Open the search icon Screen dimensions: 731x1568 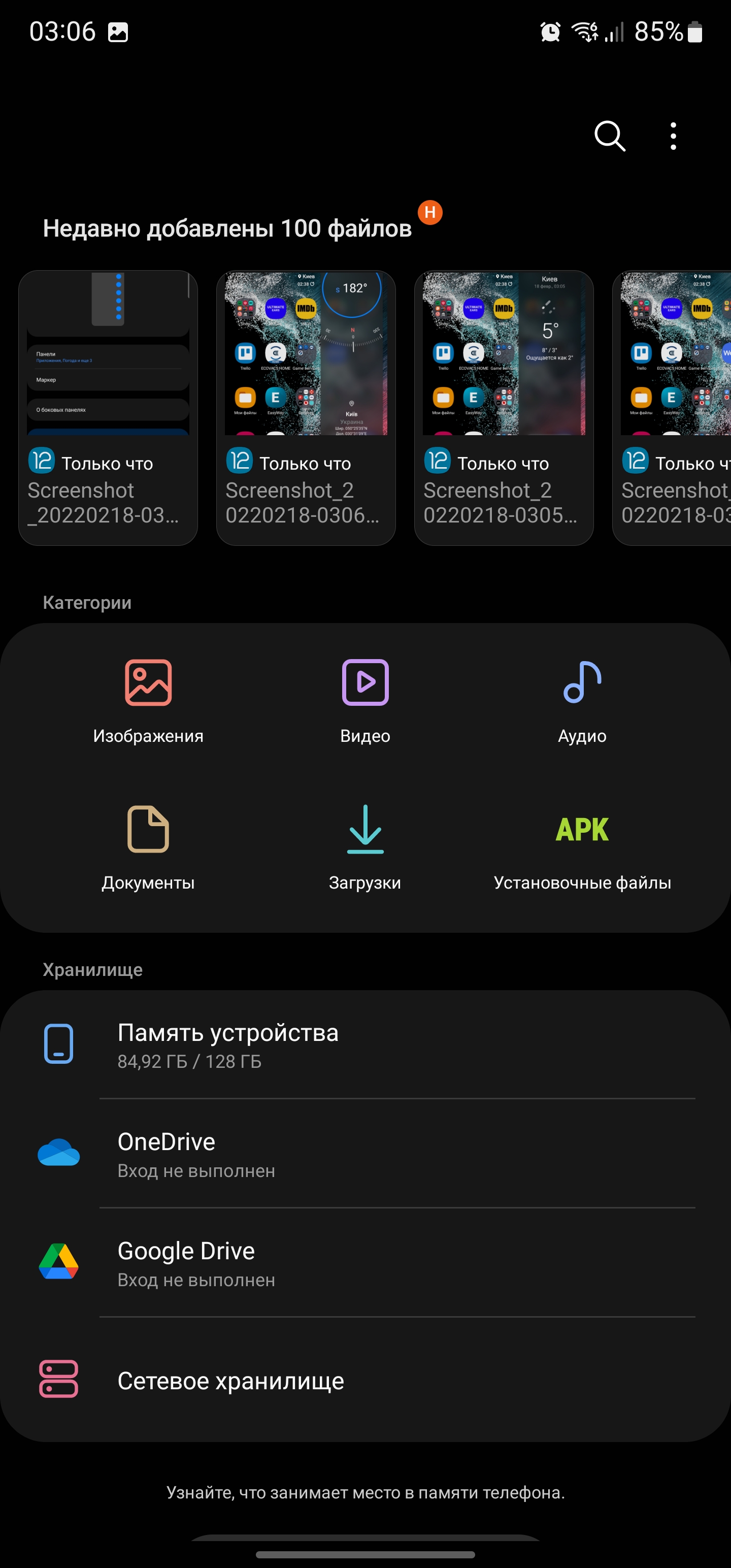coord(609,136)
